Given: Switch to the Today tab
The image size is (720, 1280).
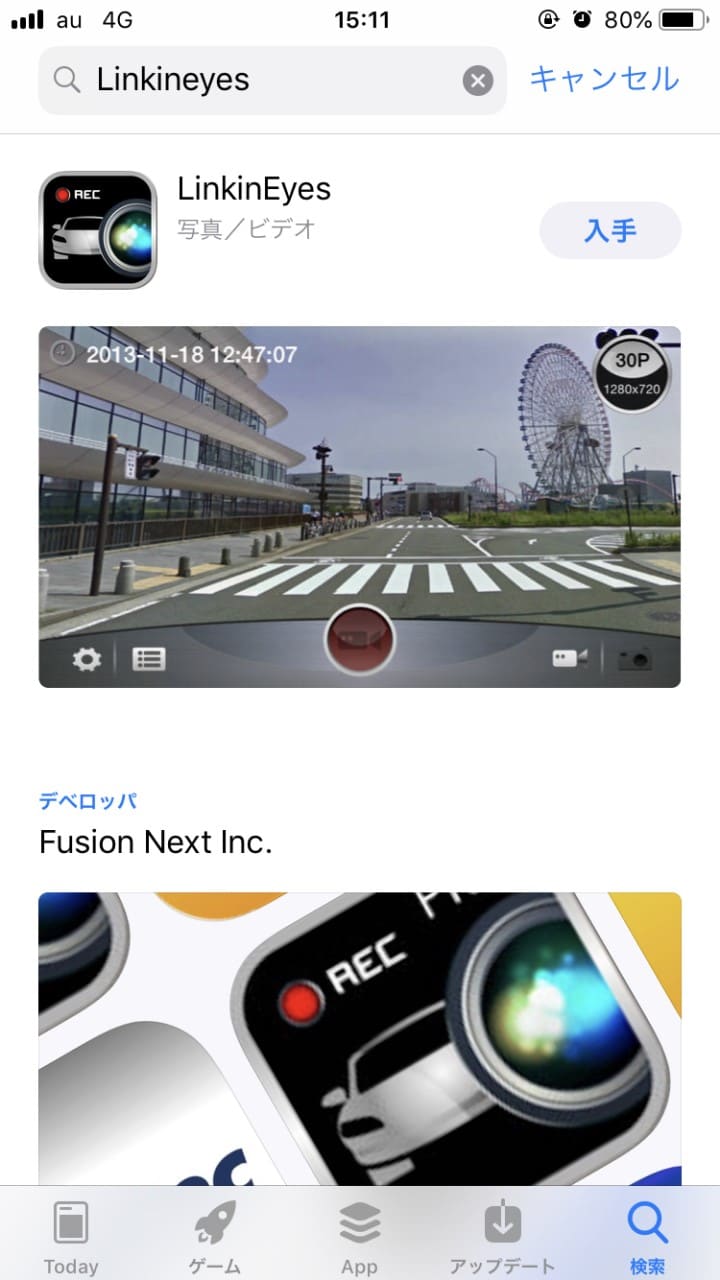Looking at the screenshot, I should [71, 1238].
